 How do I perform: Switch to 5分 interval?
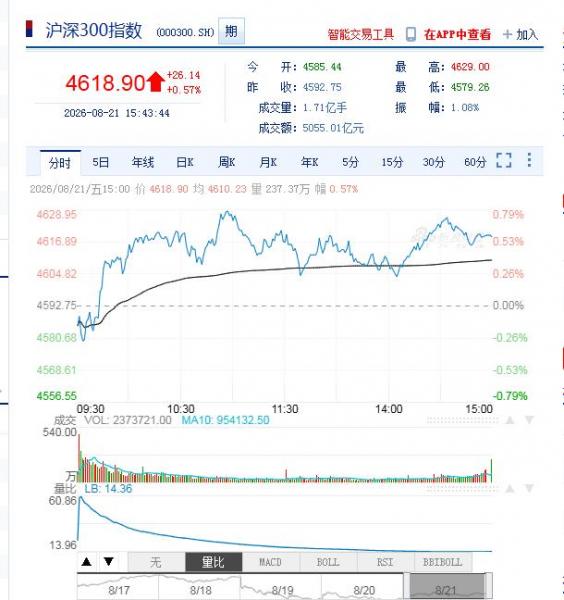pos(350,162)
